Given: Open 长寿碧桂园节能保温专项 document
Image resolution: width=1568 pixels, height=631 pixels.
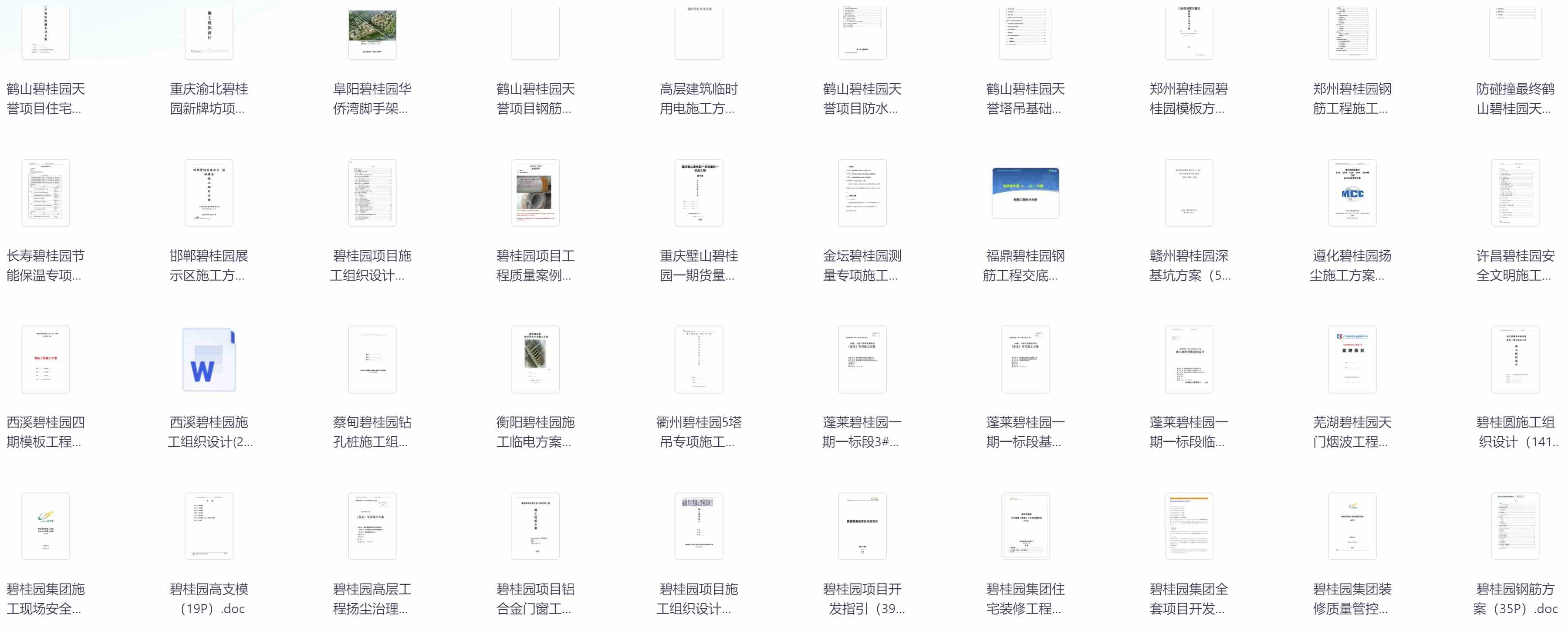Looking at the screenshot, I should click(x=46, y=193).
